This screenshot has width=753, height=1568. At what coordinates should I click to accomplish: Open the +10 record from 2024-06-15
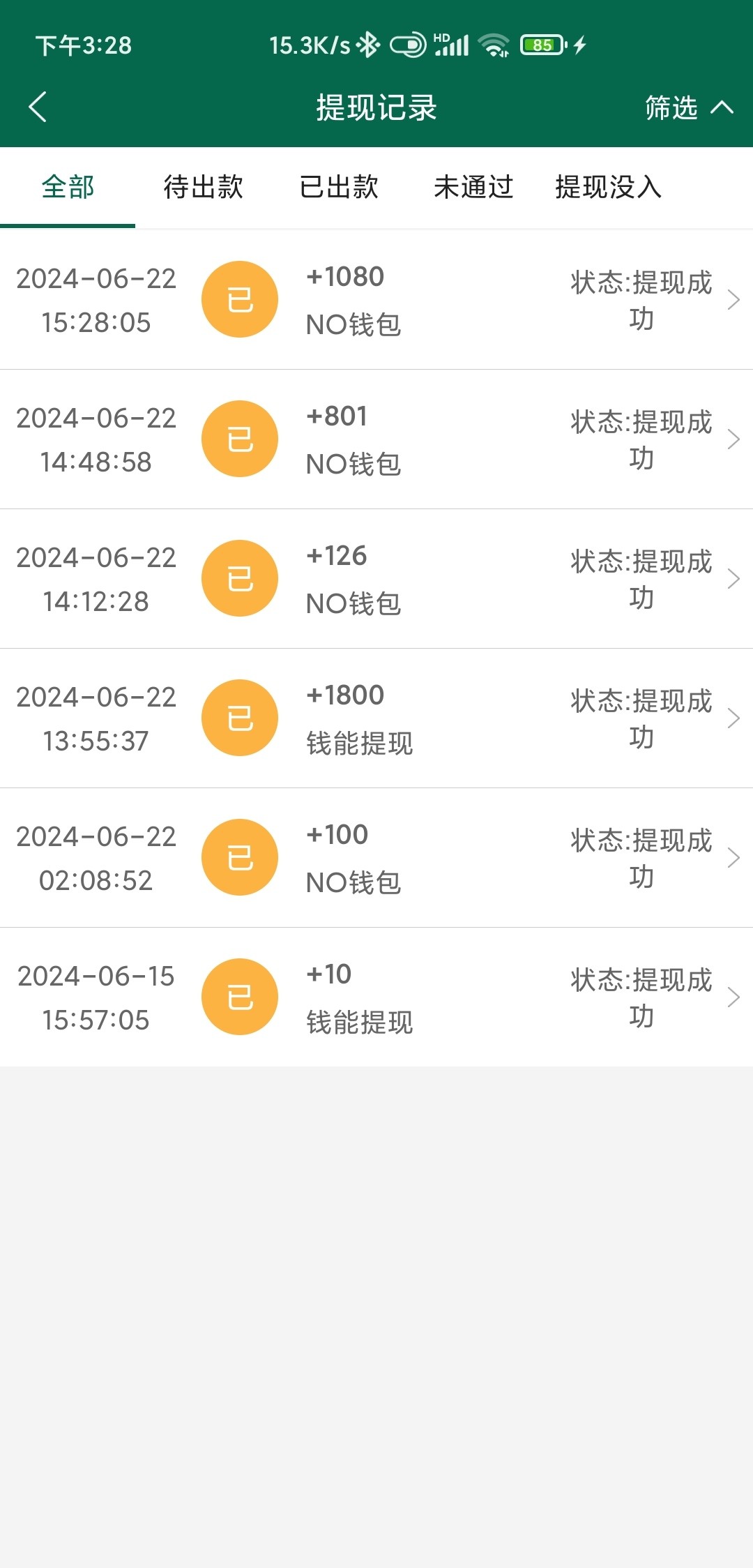click(x=376, y=997)
